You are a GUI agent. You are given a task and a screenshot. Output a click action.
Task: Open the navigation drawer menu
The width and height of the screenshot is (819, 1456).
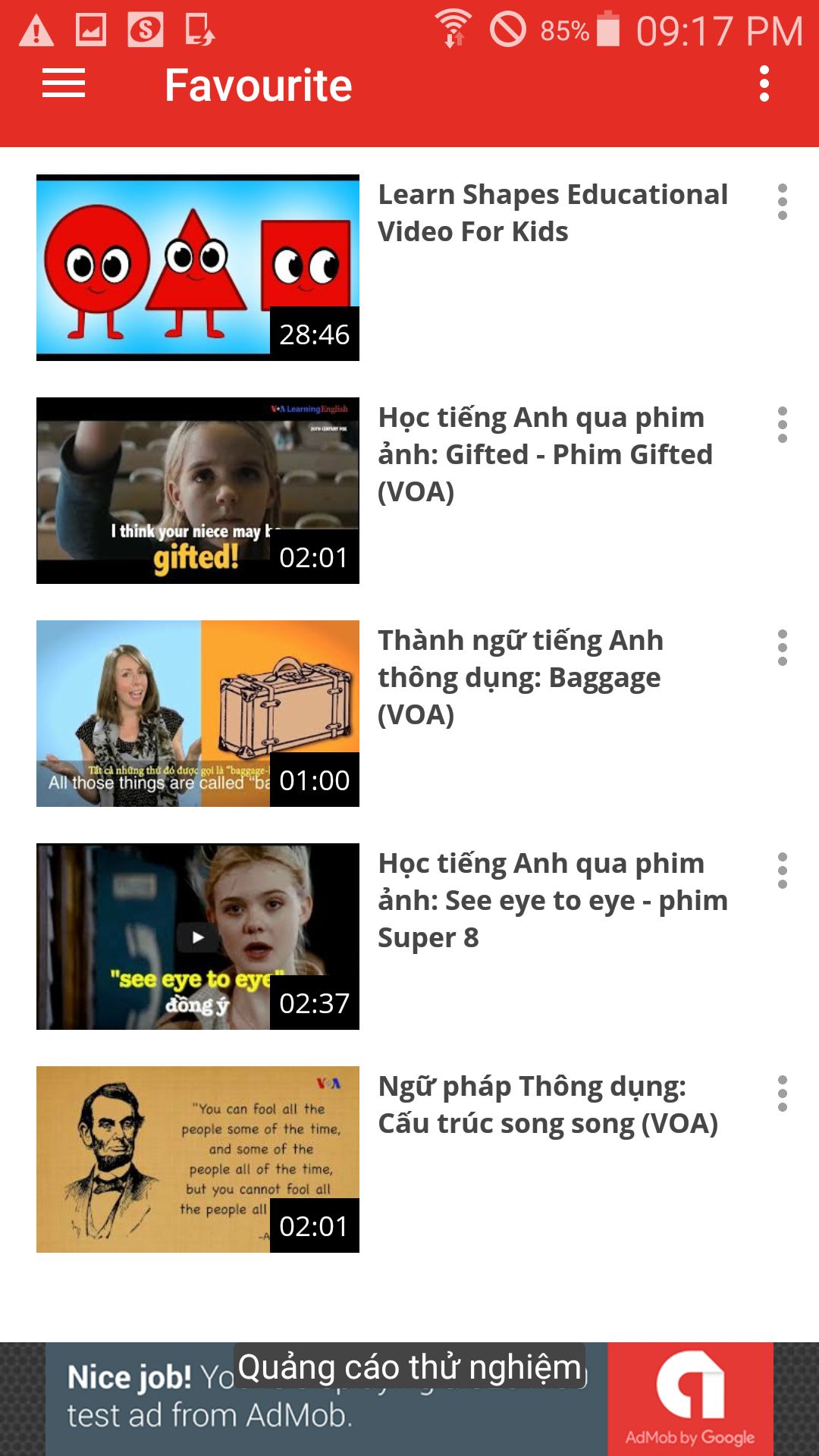[x=64, y=83]
